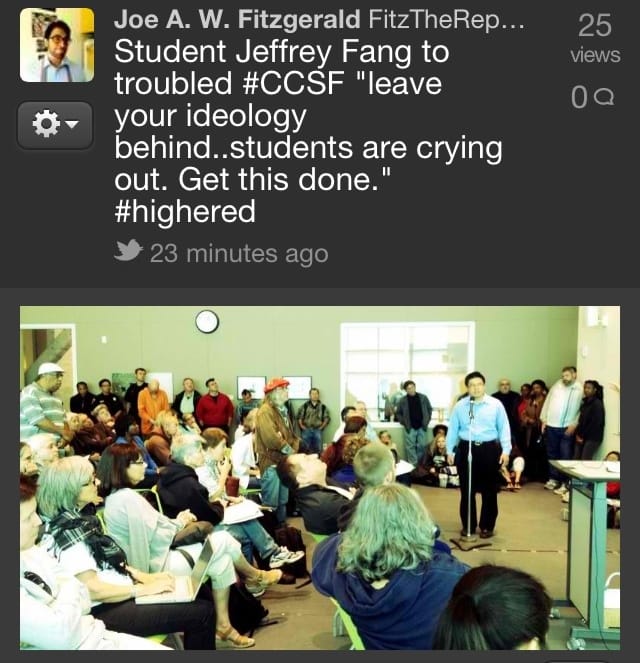
Task: Open Joe A. W. Fitzgerald's profile picture
Action: 57,45
